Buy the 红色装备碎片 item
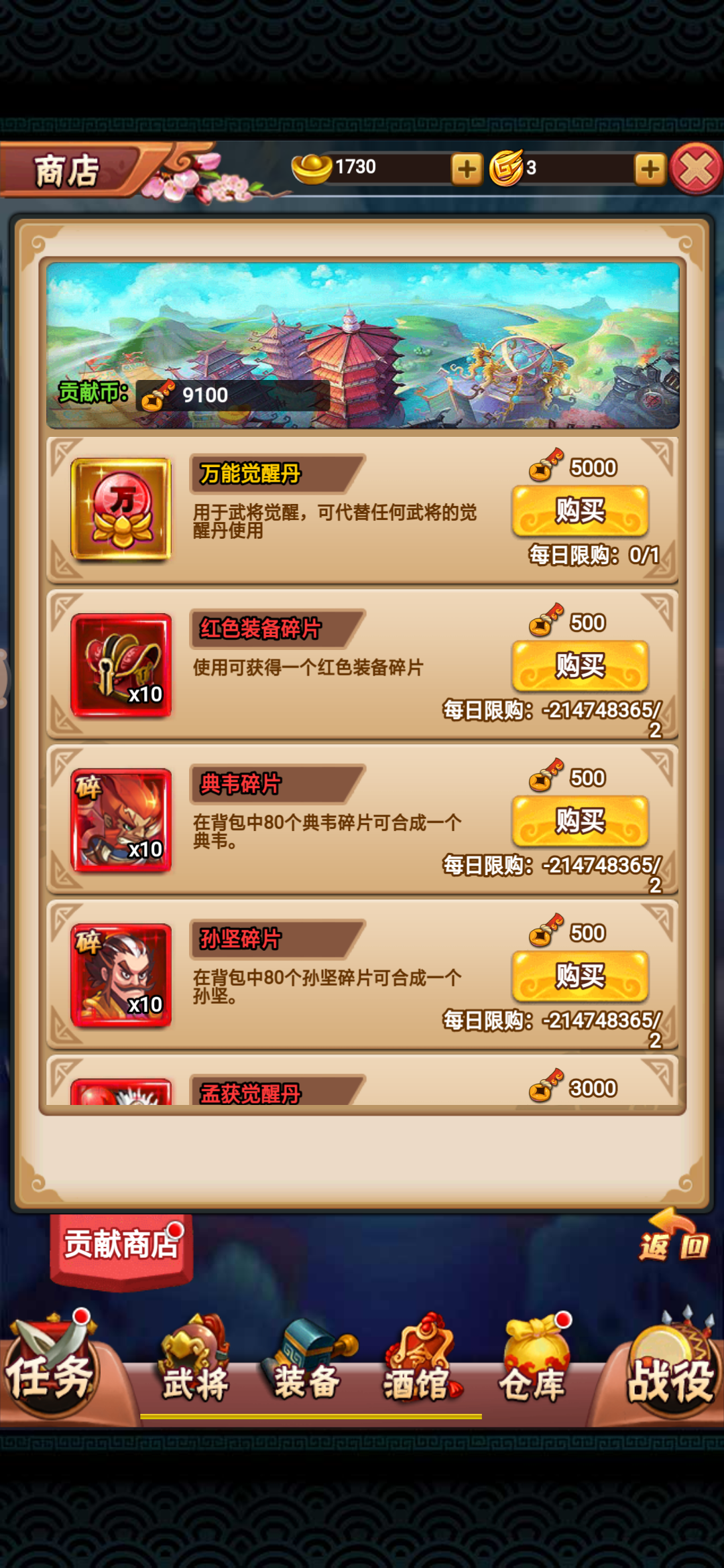The width and height of the screenshot is (724, 1568). pyautogui.click(x=580, y=666)
